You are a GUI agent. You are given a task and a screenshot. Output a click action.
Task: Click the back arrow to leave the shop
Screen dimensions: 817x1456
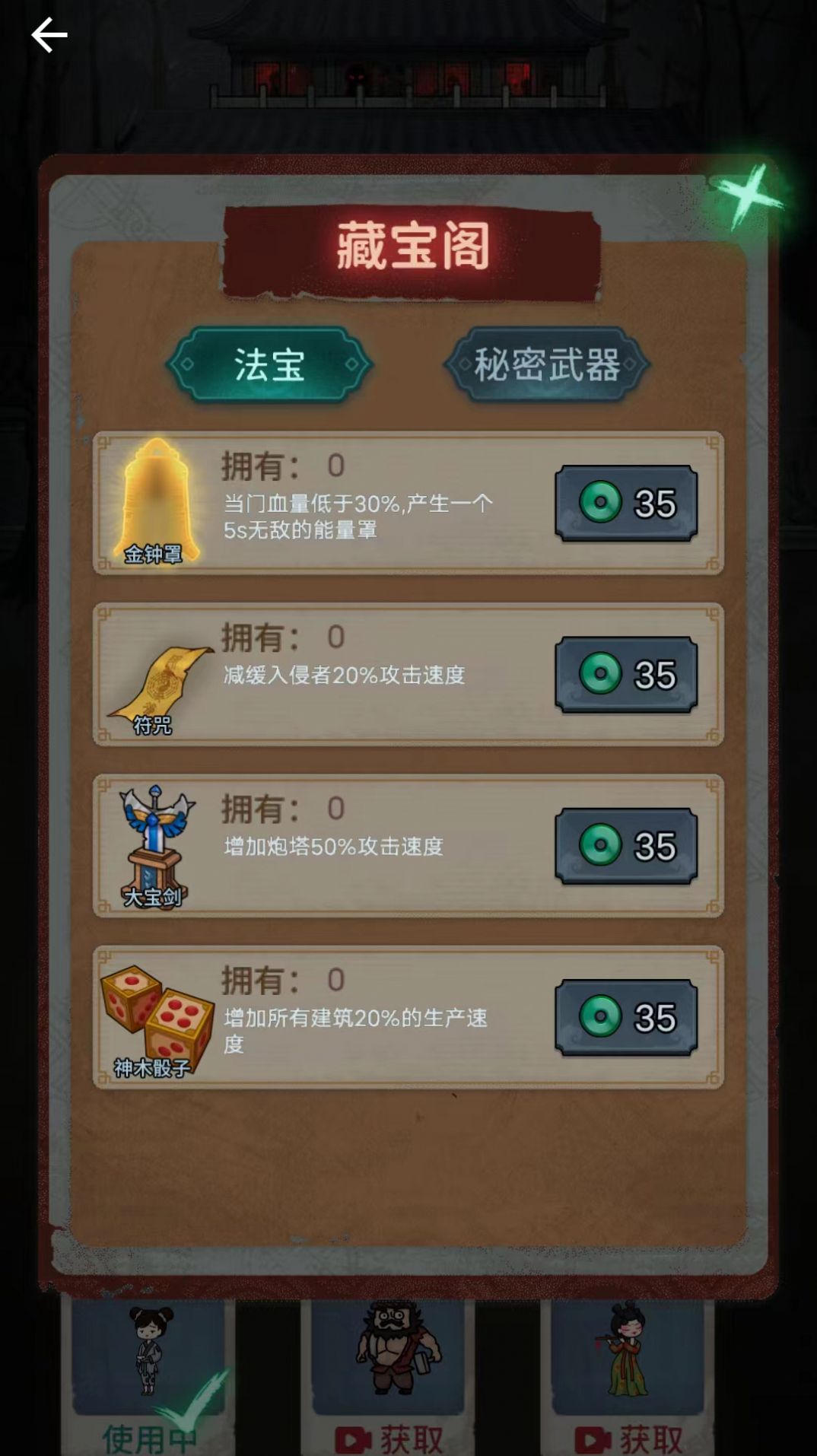(49, 34)
